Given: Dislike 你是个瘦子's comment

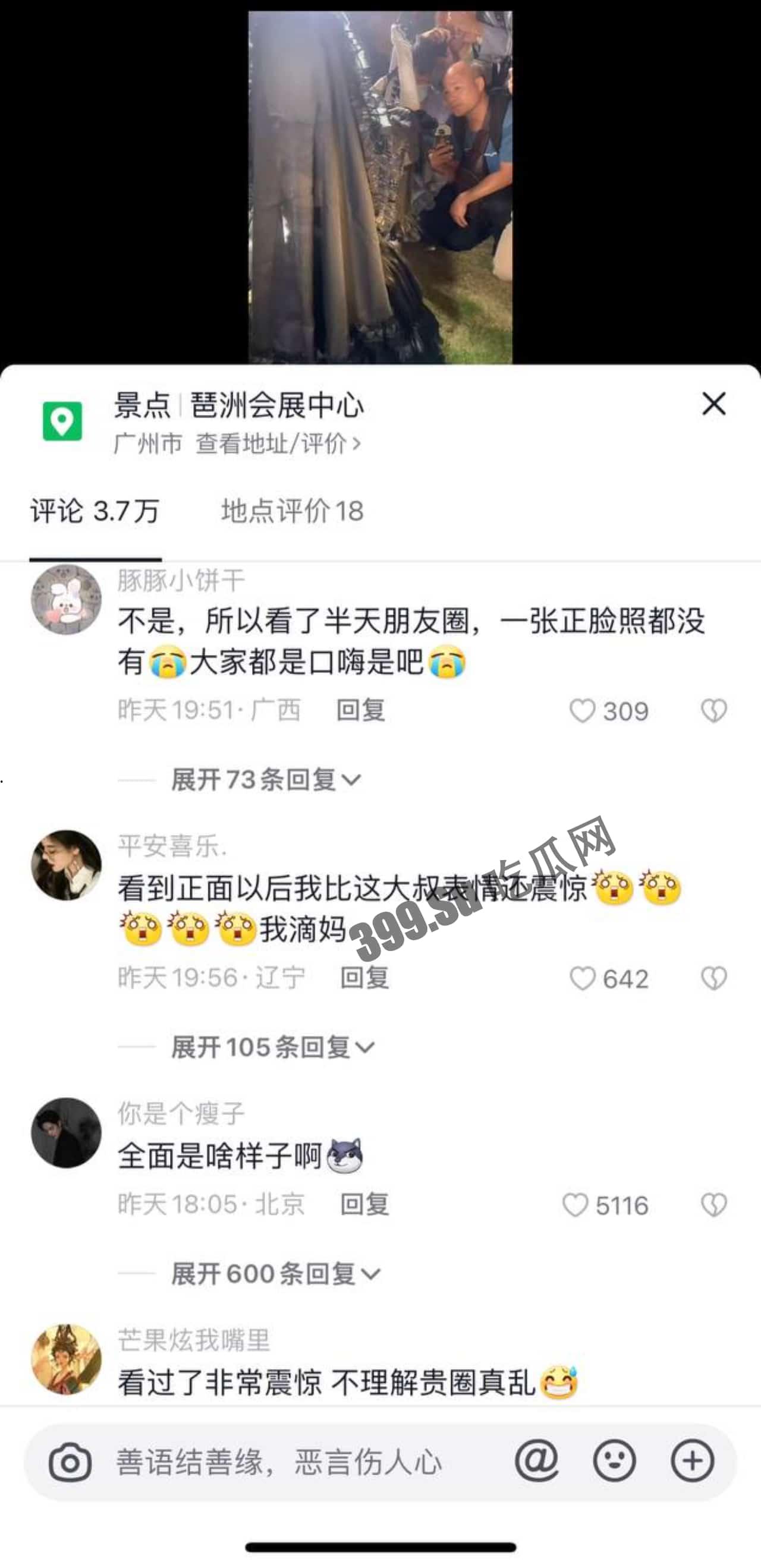Looking at the screenshot, I should pos(713,1205).
